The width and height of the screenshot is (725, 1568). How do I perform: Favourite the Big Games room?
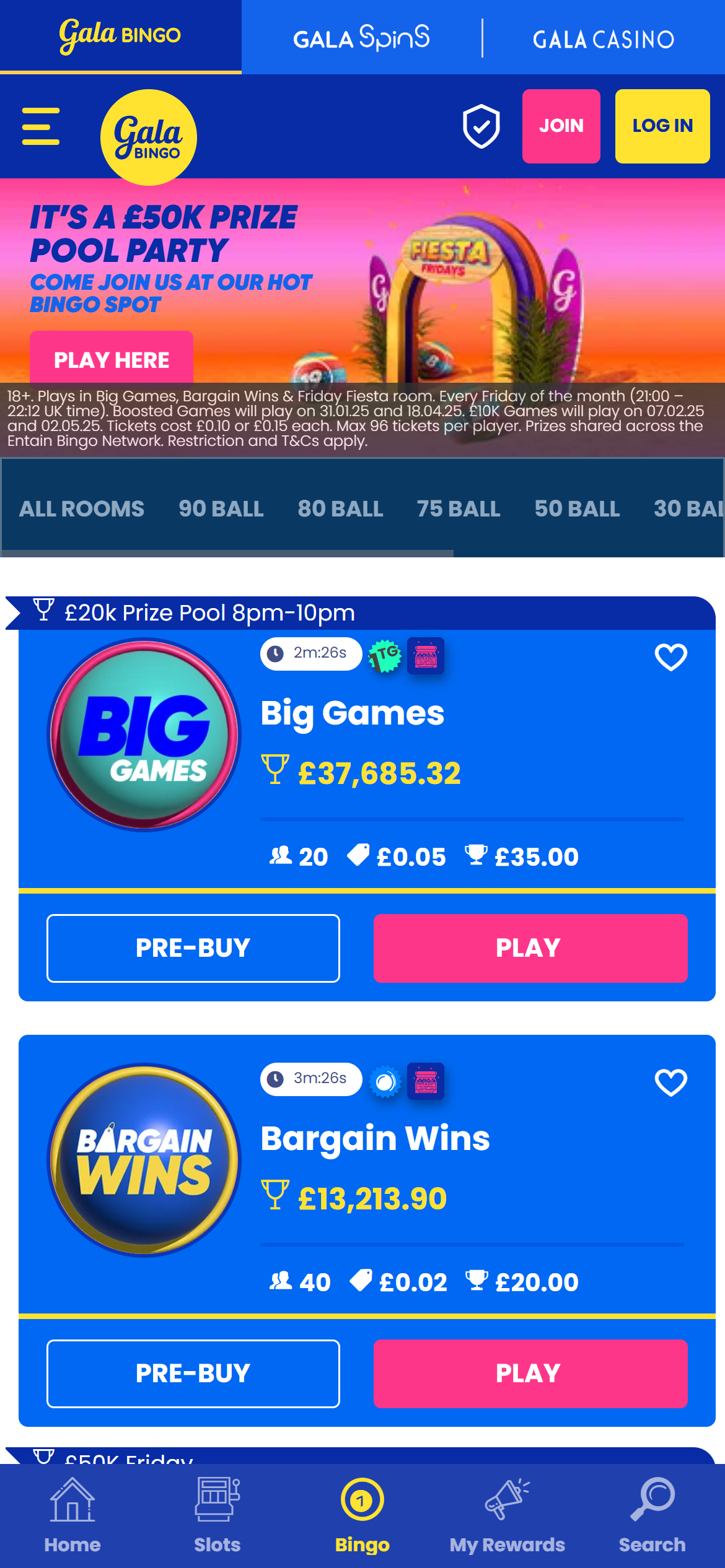click(x=670, y=657)
